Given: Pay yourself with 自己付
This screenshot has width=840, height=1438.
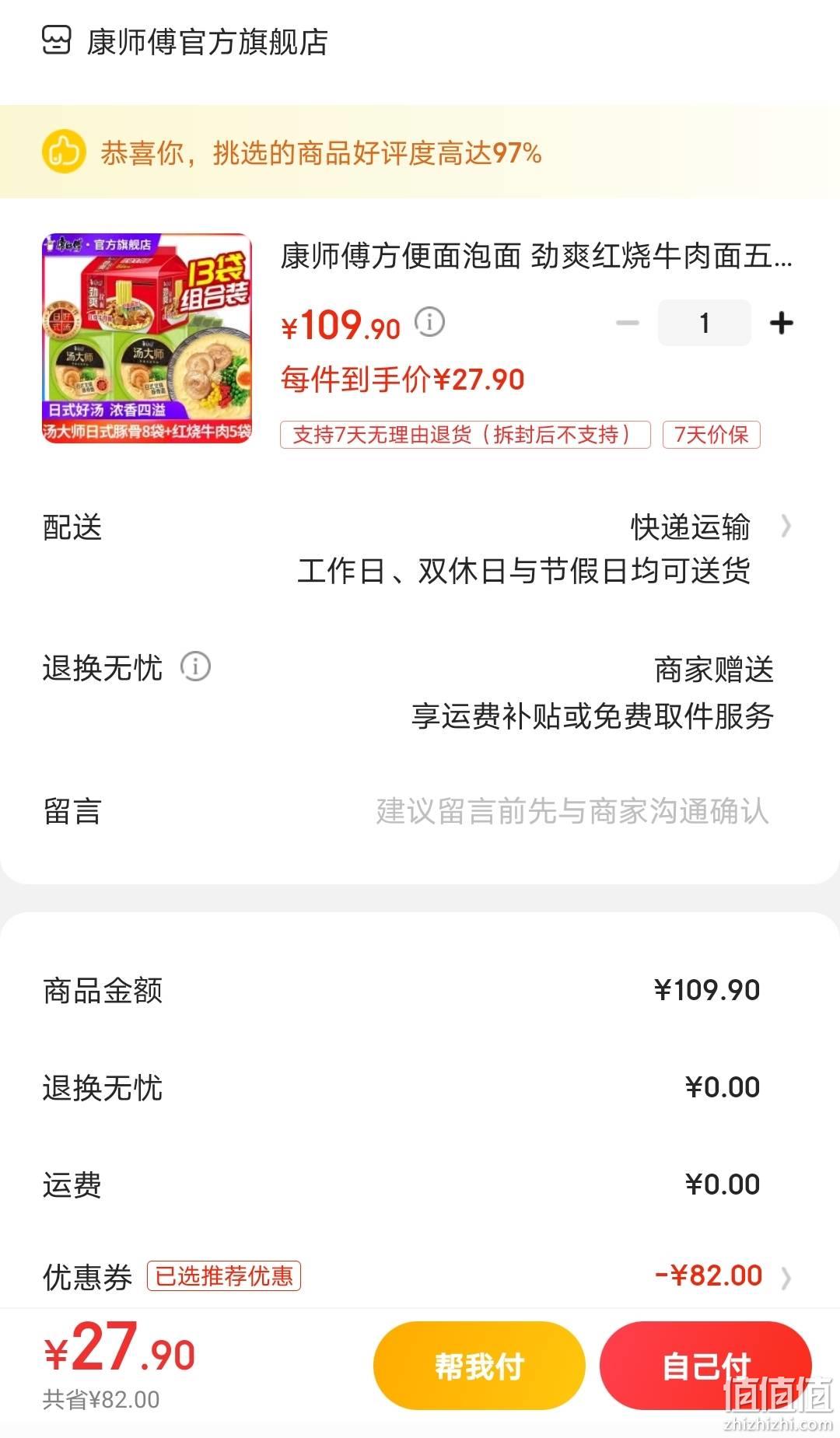Looking at the screenshot, I should tap(705, 1366).
